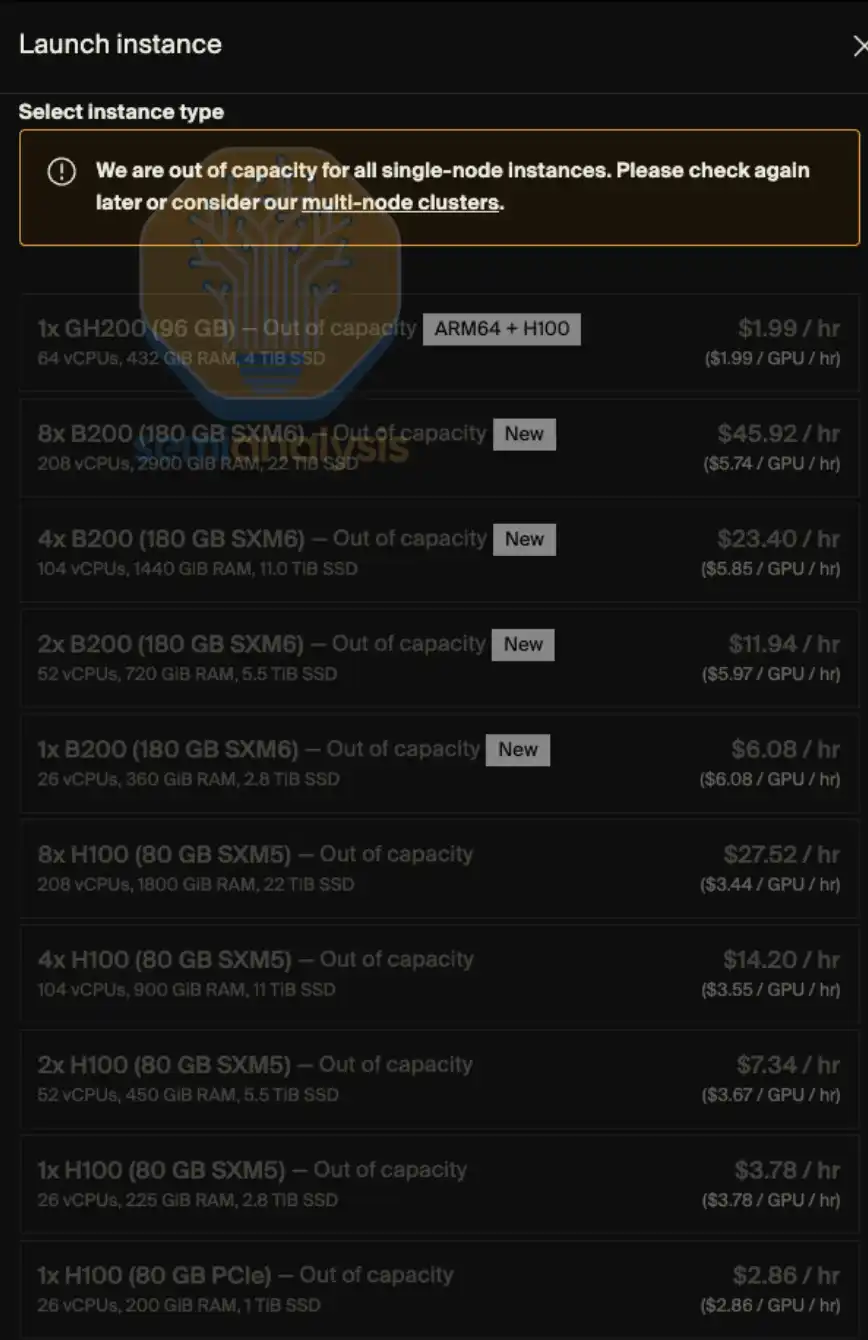Pick the 2x H100 (80 GB SXM5) row
Viewport: 868px width, 1340px height.
coord(438,1078)
